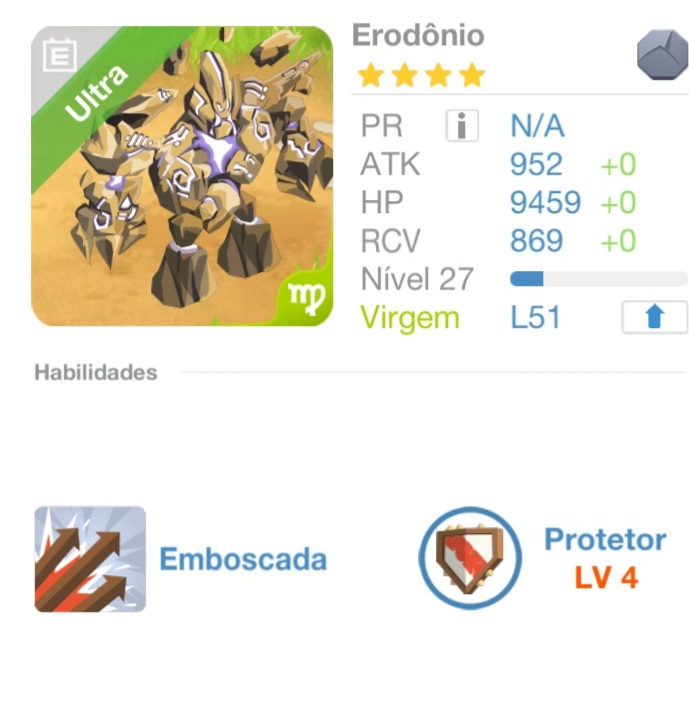
Task: Open the Emboscada skill details
Action: [x=90, y=558]
